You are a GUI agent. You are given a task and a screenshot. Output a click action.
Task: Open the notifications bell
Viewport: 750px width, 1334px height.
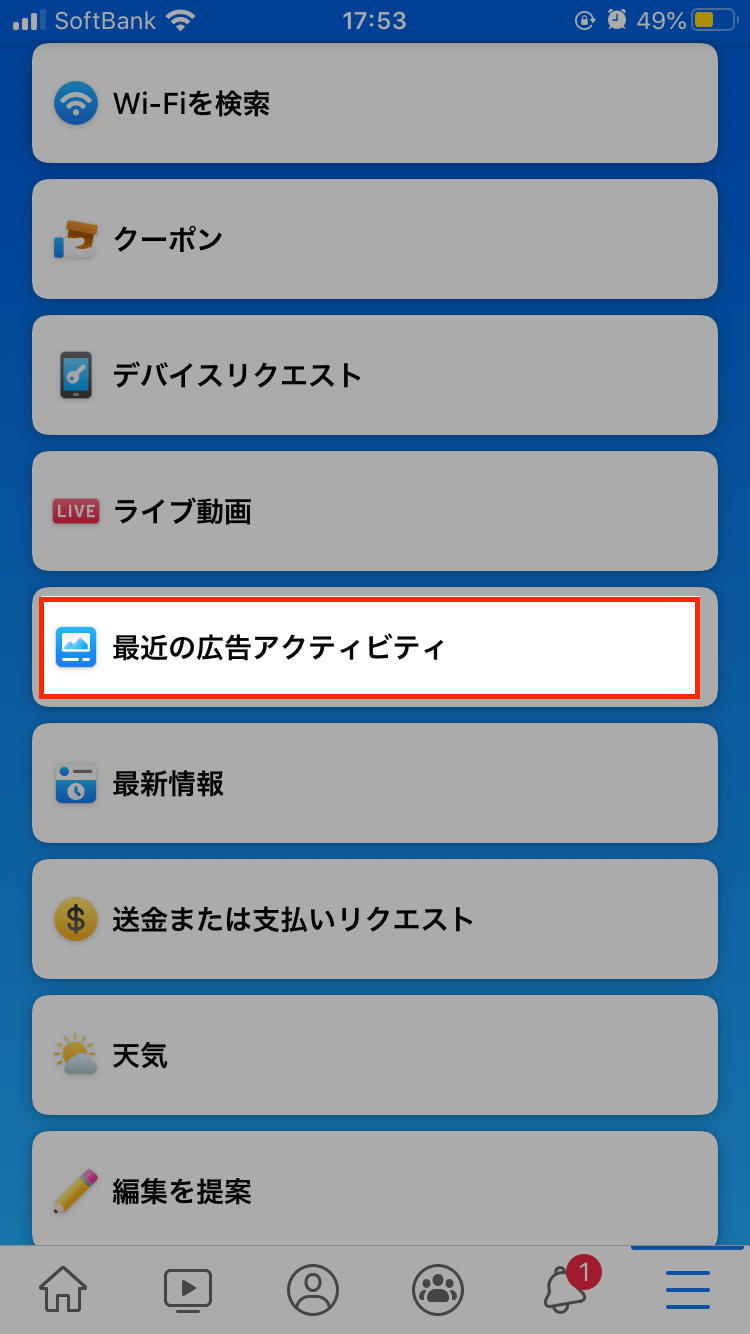(565, 1287)
